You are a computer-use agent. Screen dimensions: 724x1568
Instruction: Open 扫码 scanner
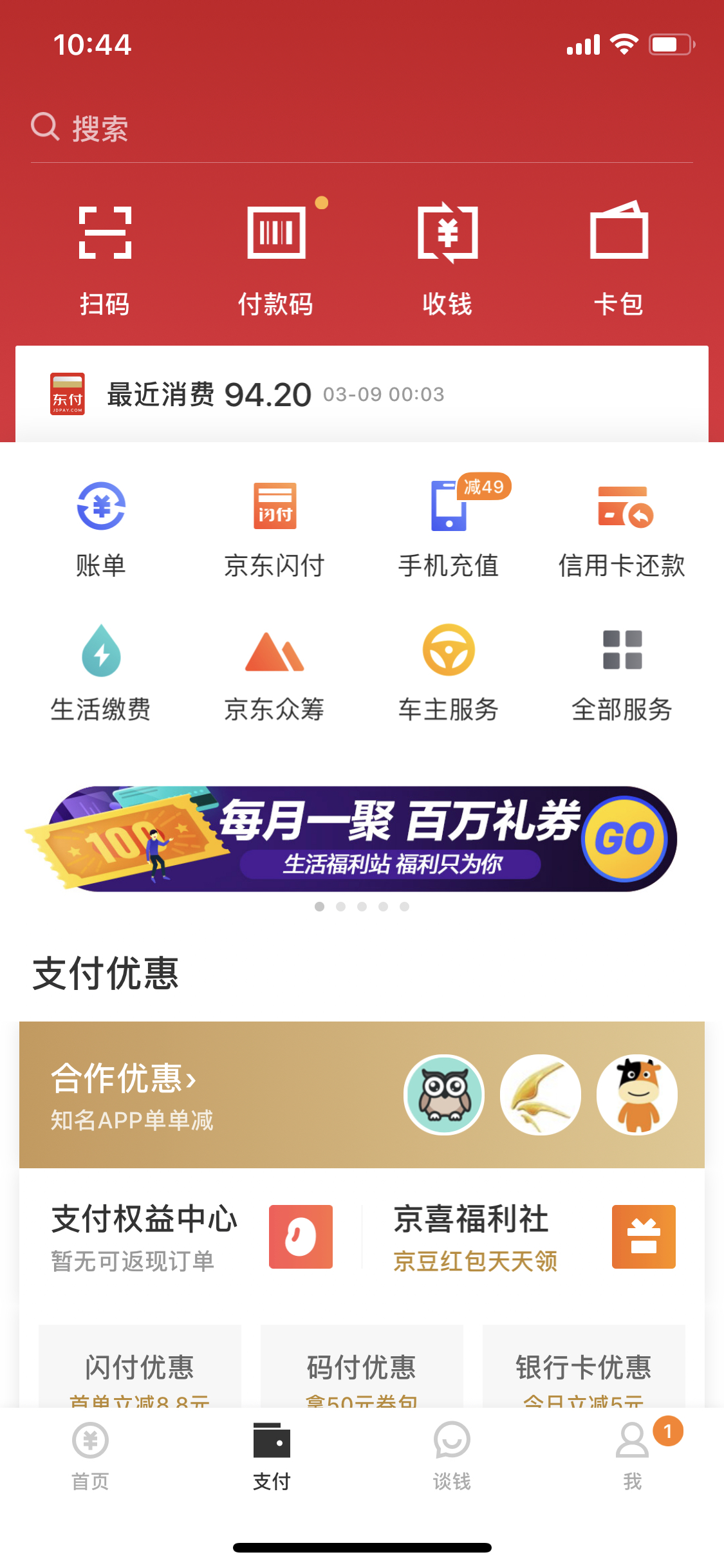point(105,260)
